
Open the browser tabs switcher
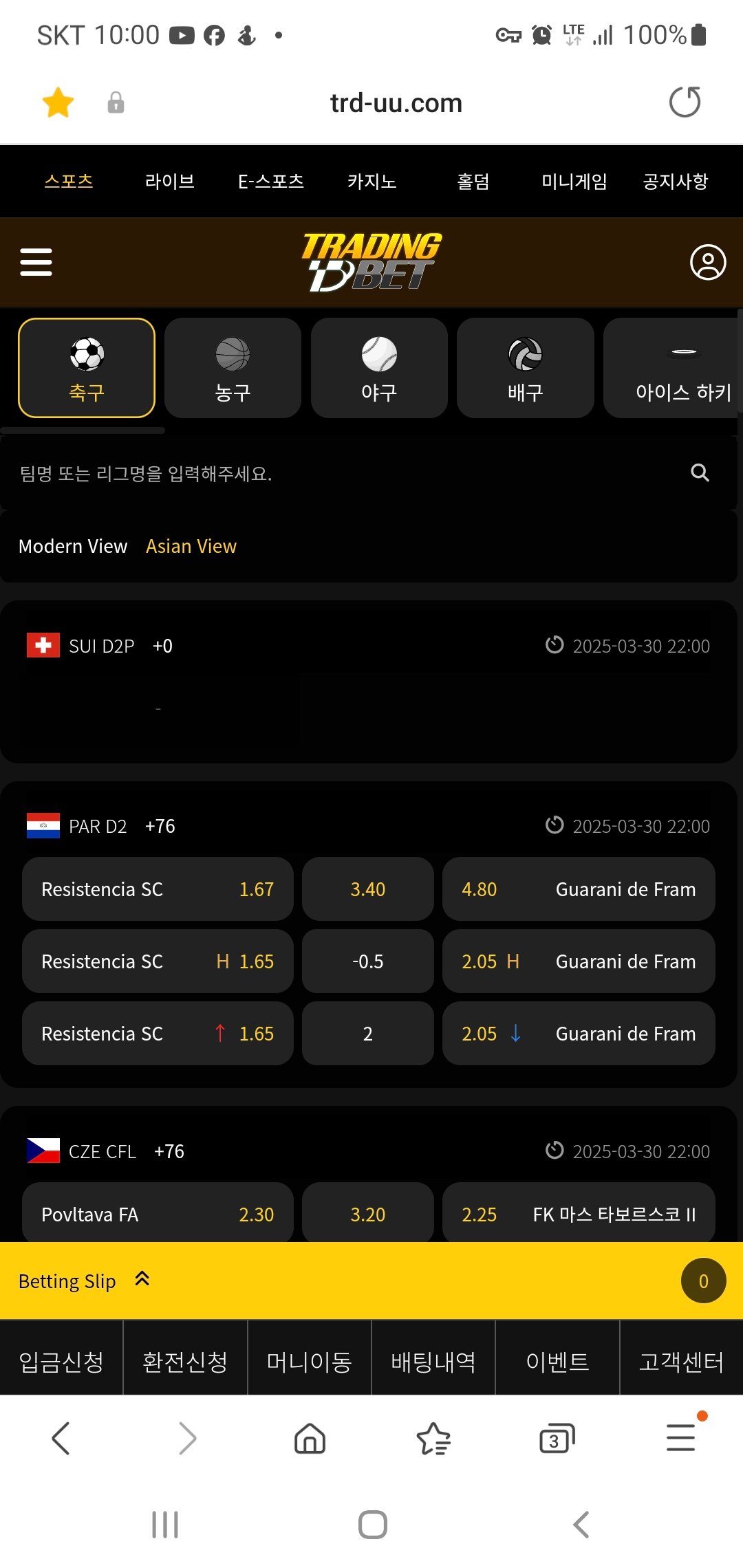coord(557,1439)
